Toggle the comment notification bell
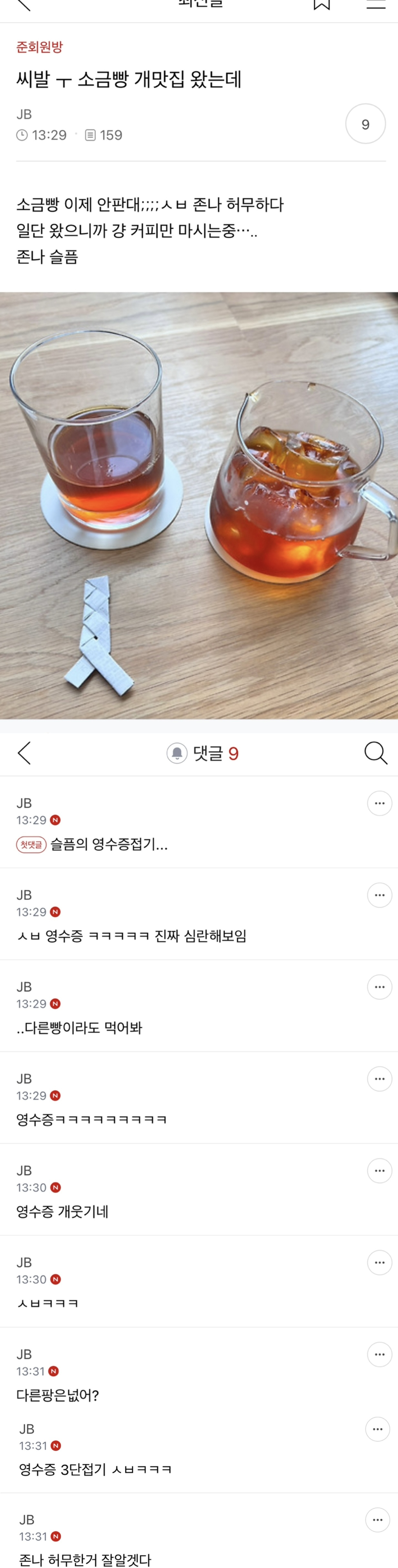This screenshot has height=1568, width=398. pos(176,753)
